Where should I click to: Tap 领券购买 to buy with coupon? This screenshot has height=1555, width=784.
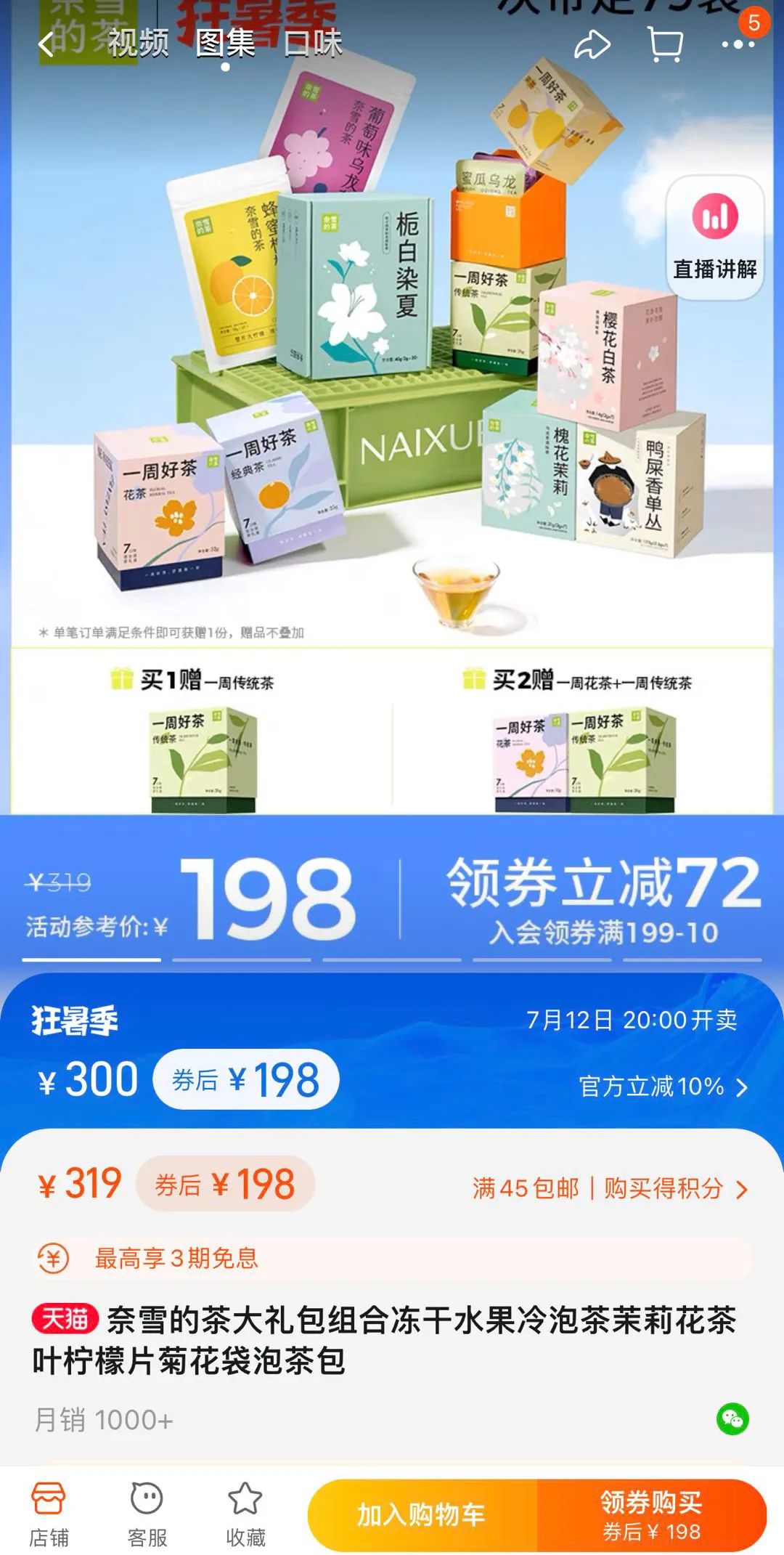click(651, 1515)
